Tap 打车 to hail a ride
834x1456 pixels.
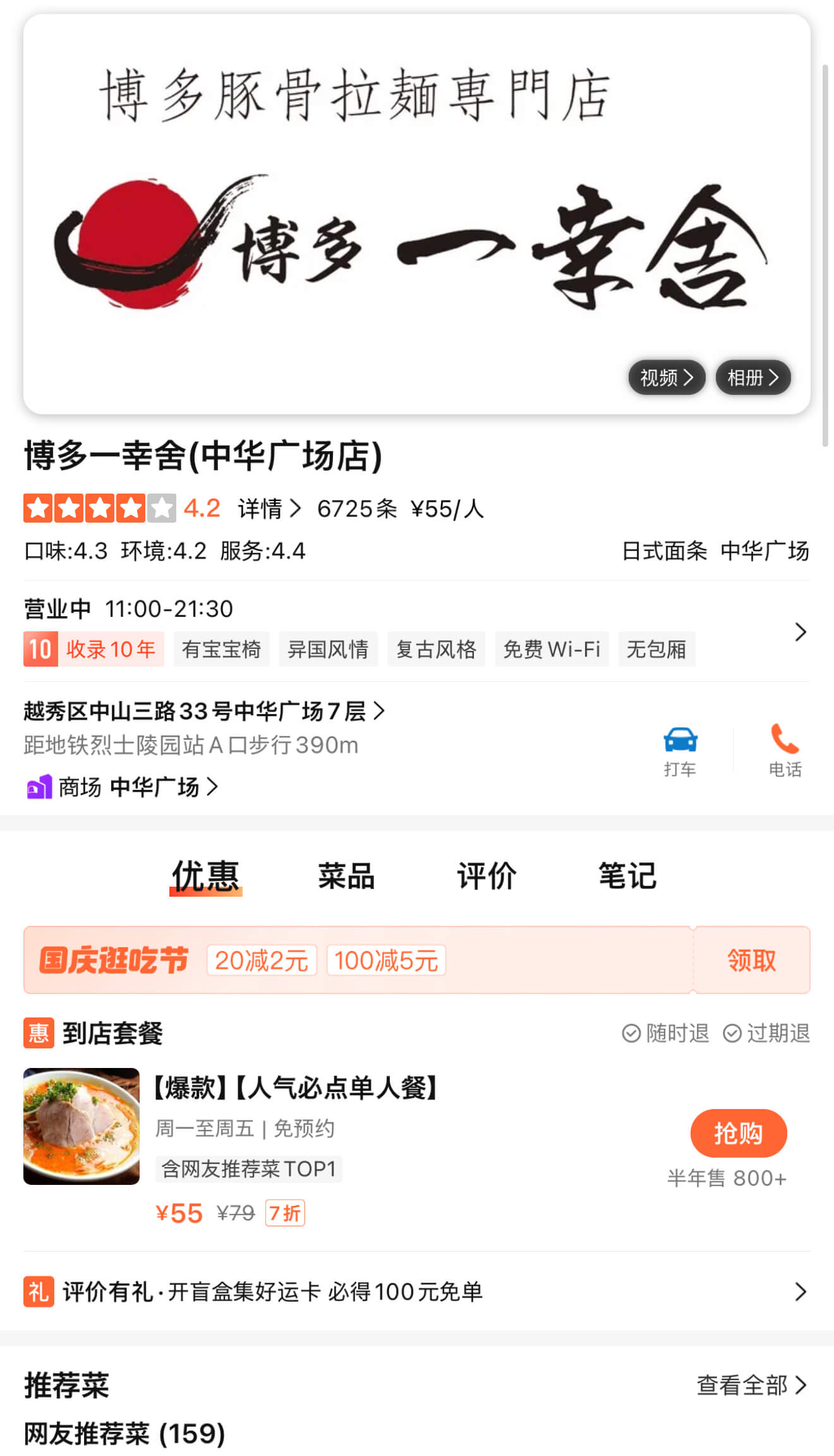[680, 751]
